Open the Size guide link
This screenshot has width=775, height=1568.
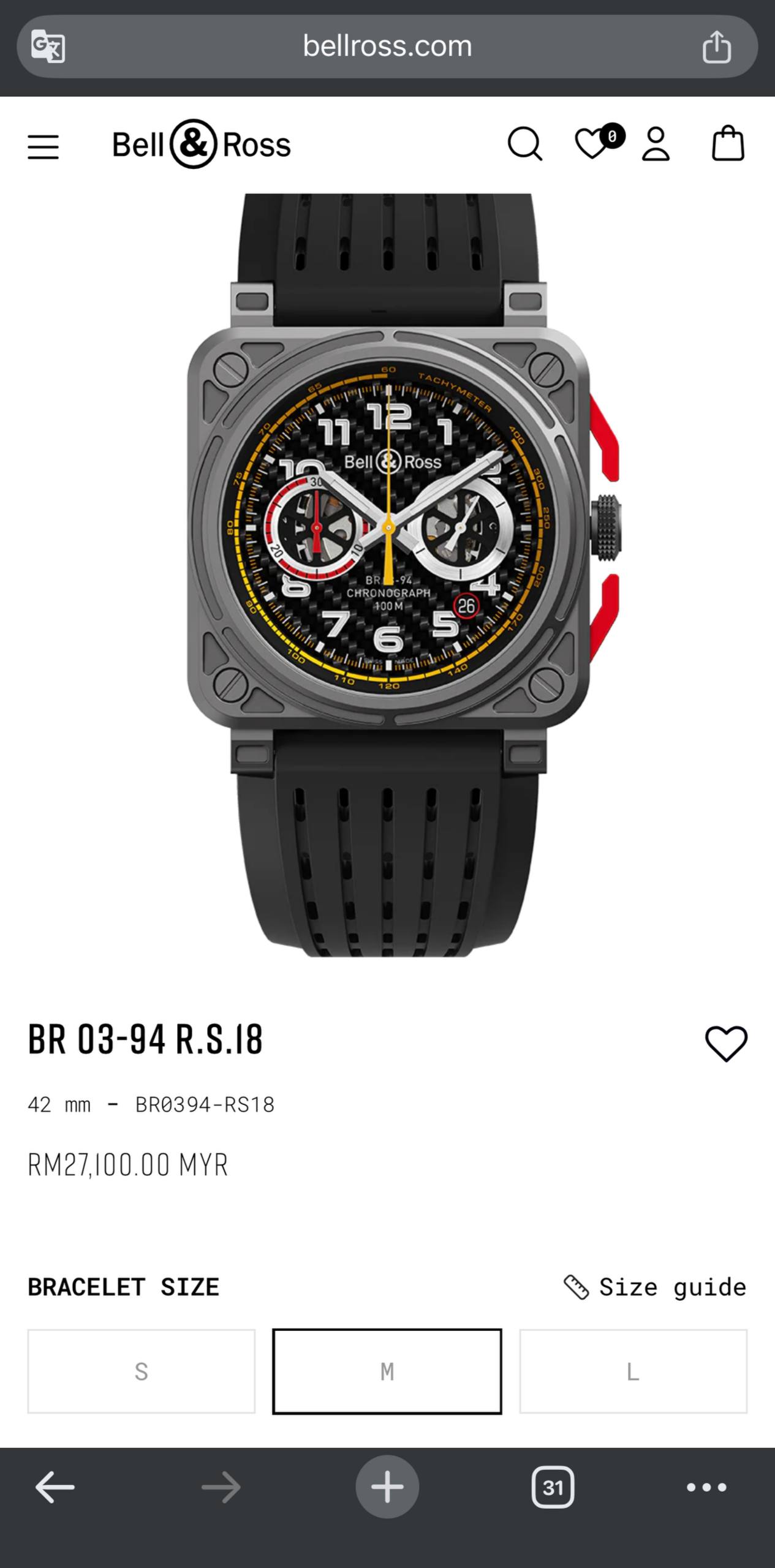[656, 1287]
